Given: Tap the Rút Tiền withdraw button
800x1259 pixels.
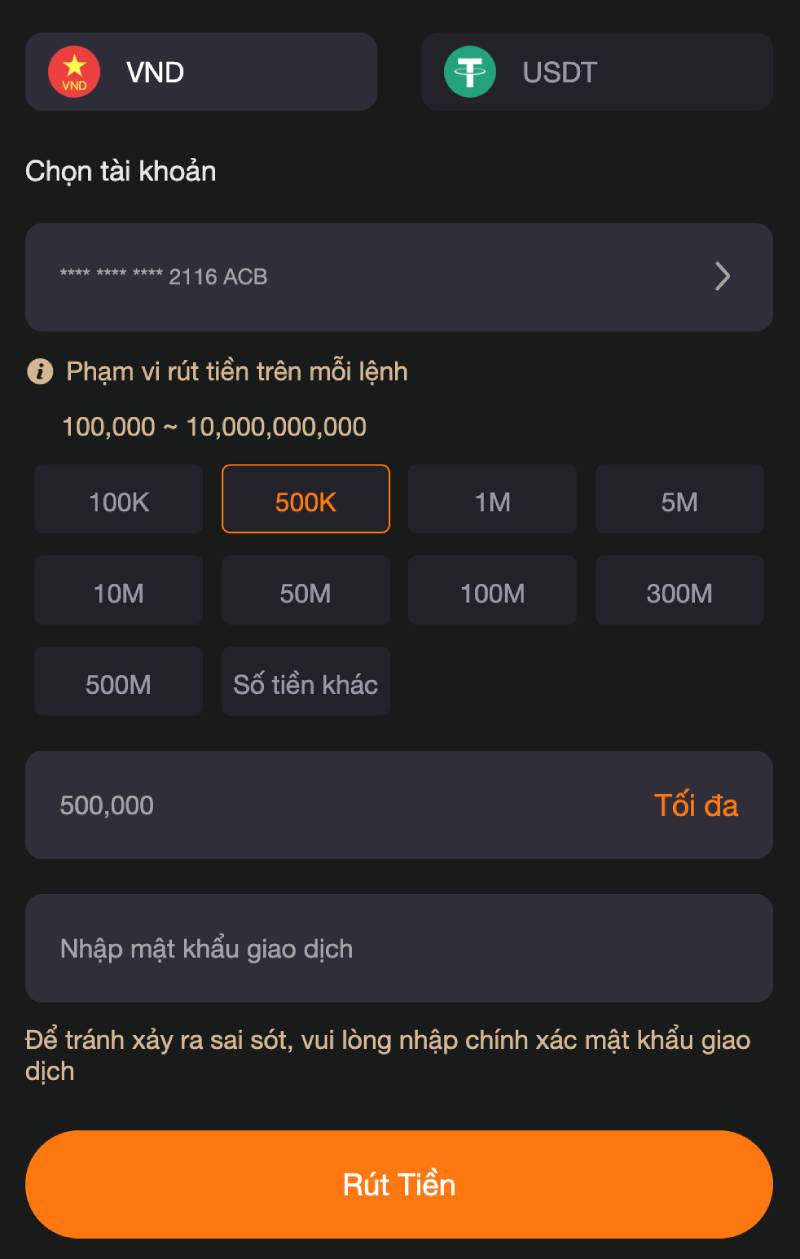Looking at the screenshot, I should [x=398, y=1184].
